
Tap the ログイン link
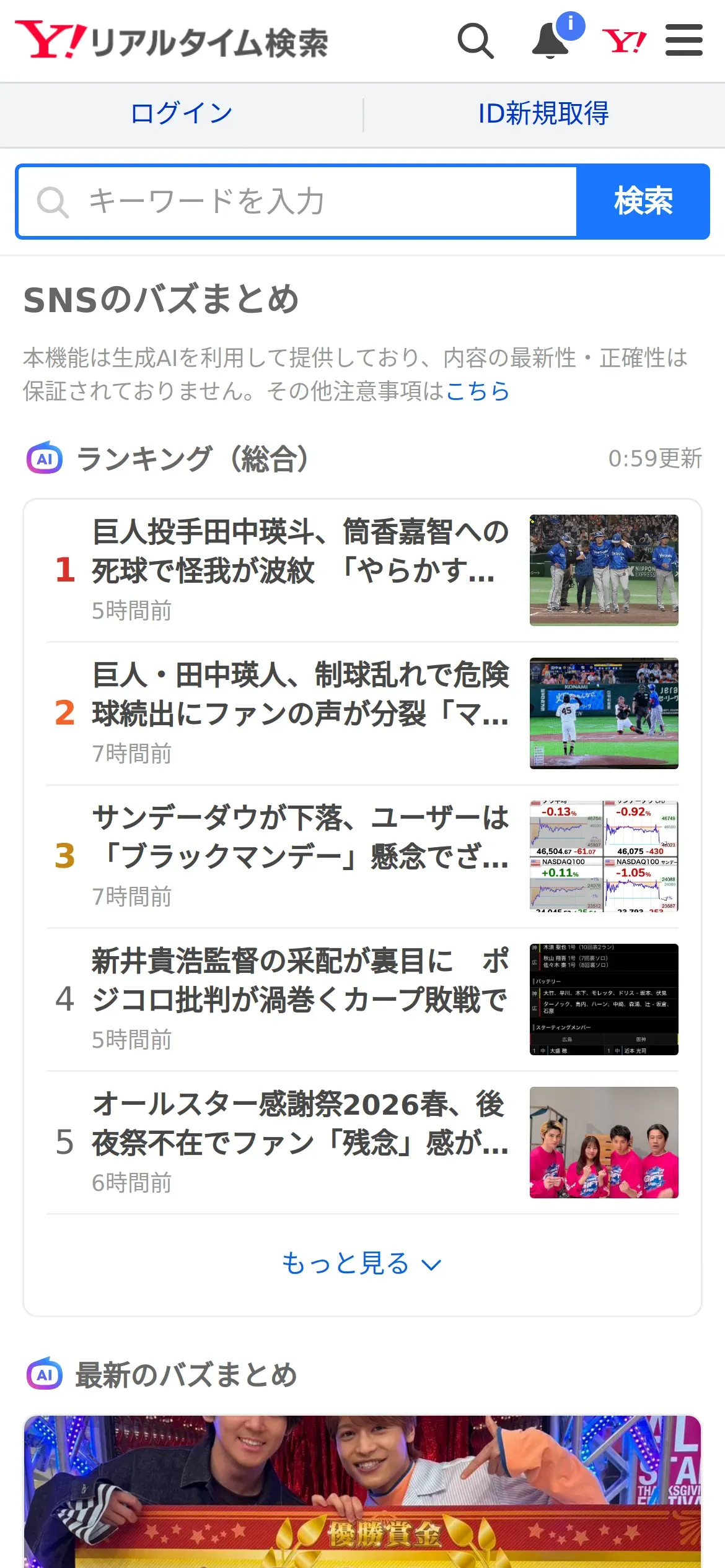click(182, 113)
